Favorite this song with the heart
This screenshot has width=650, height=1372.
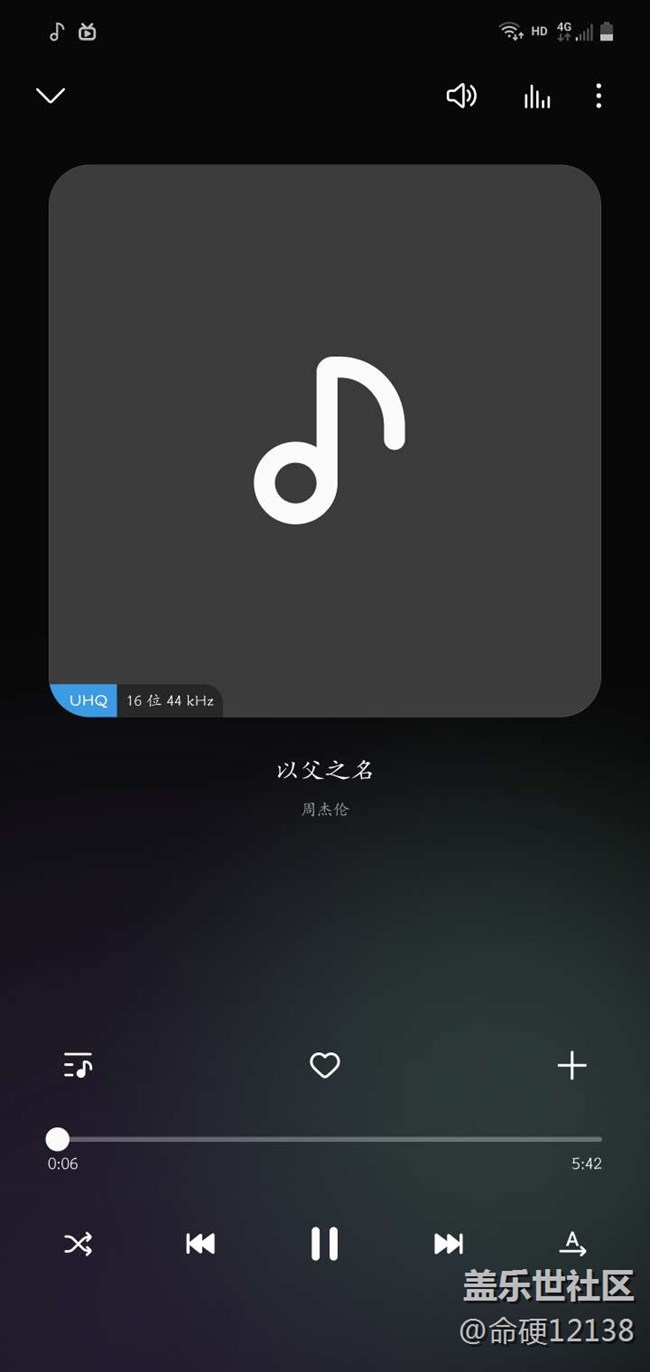(x=325, y=1065)
